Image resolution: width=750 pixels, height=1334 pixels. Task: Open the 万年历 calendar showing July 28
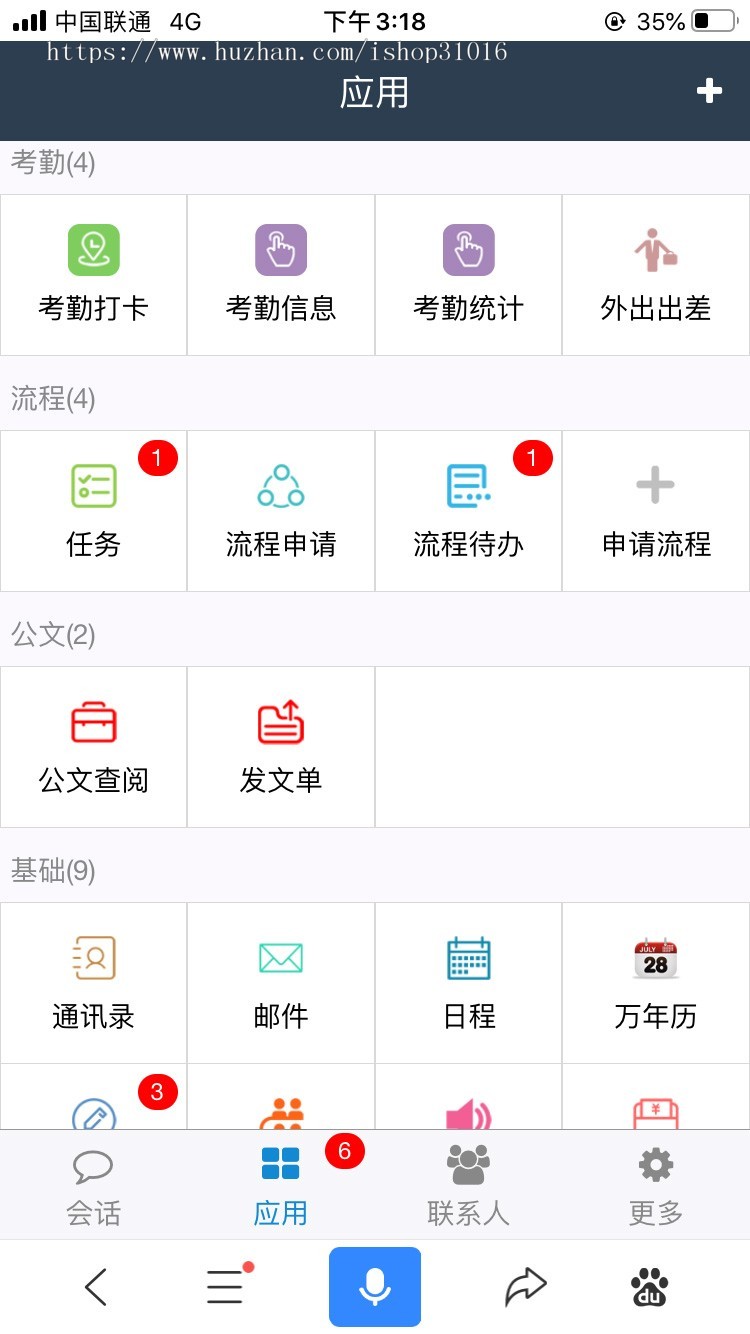click(x=655, y=982)
